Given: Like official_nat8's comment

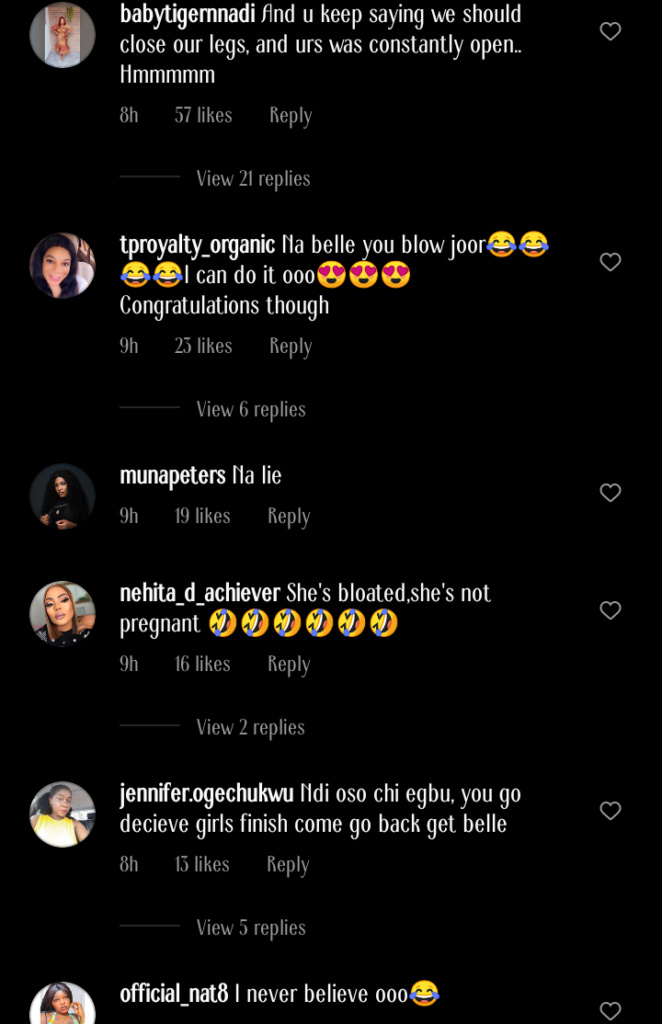Looking at the screenshot, I should point(610,1011).
